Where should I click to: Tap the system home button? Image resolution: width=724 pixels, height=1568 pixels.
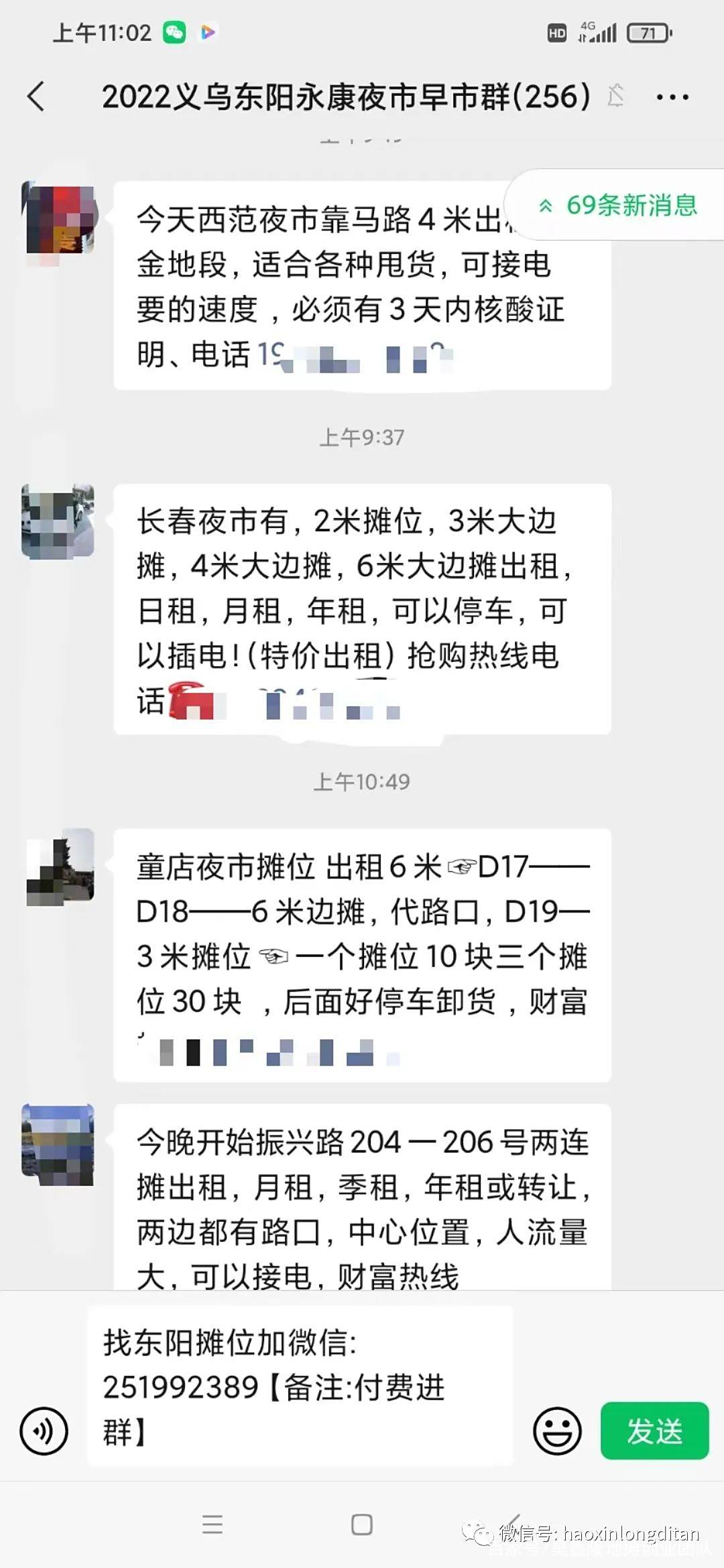[x=362, y=1524]
